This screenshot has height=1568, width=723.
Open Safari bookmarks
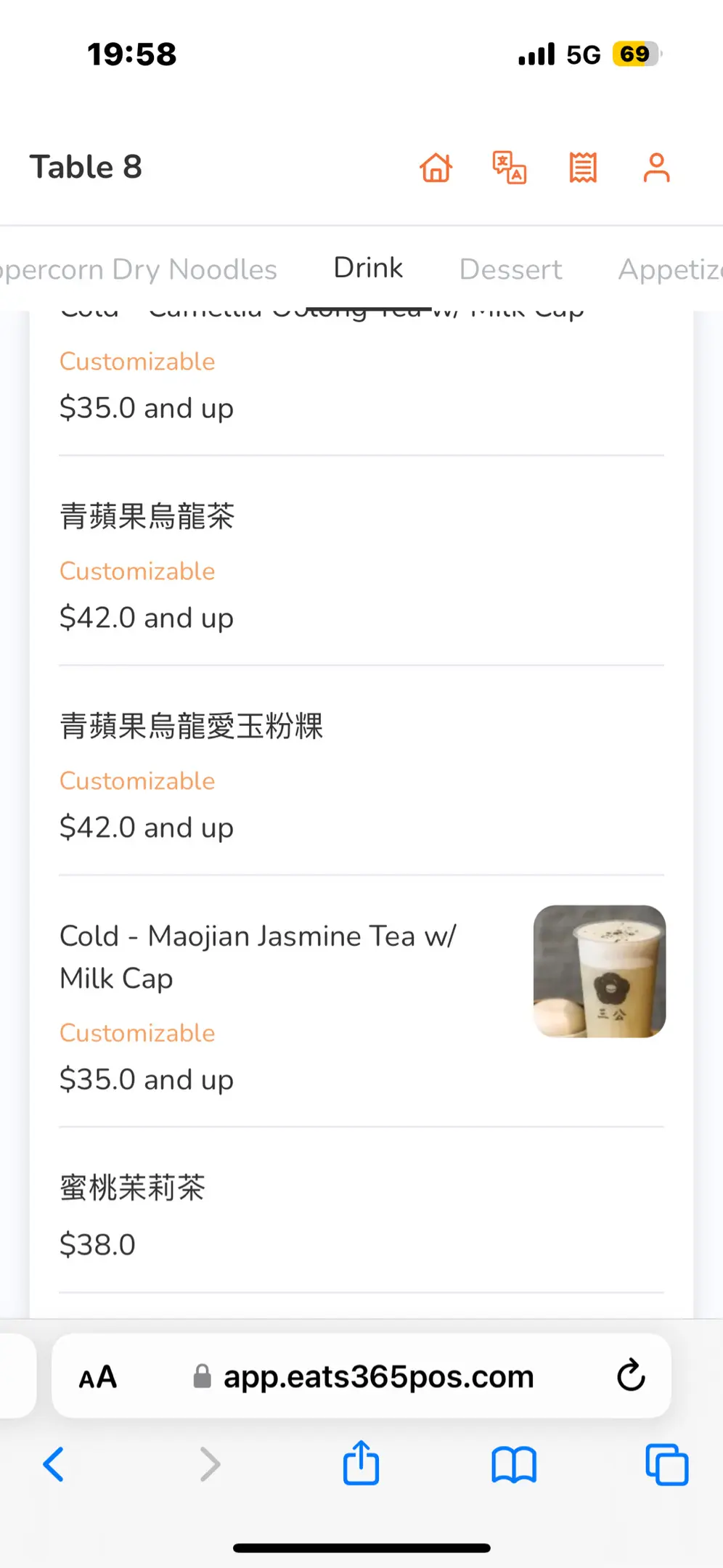[514, 1464]
